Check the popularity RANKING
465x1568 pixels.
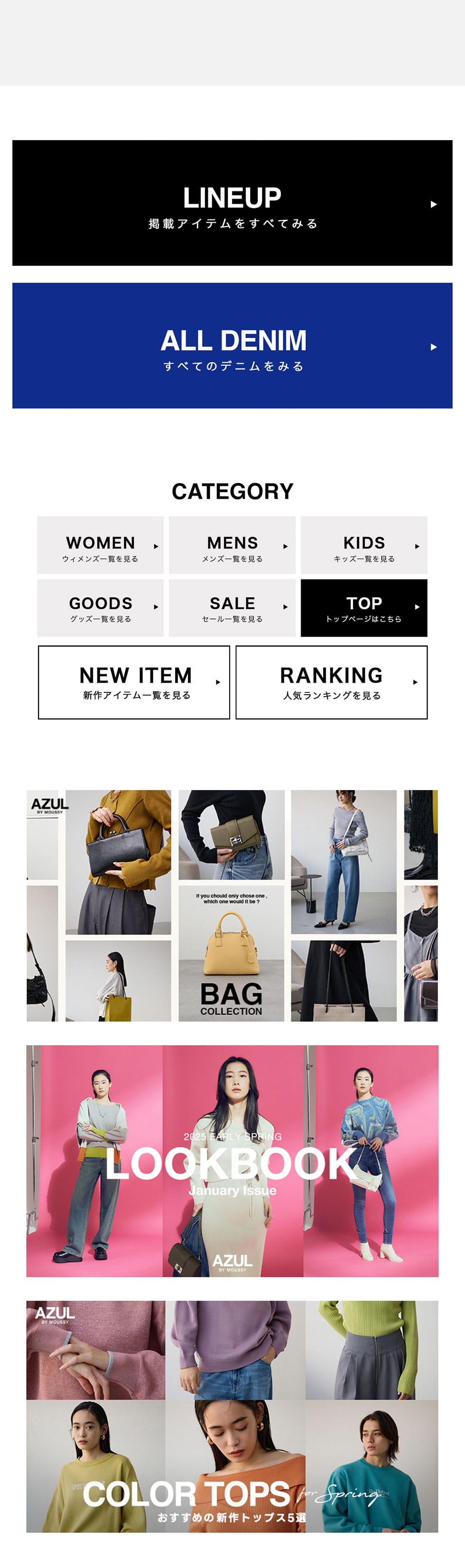pos(331,682)
